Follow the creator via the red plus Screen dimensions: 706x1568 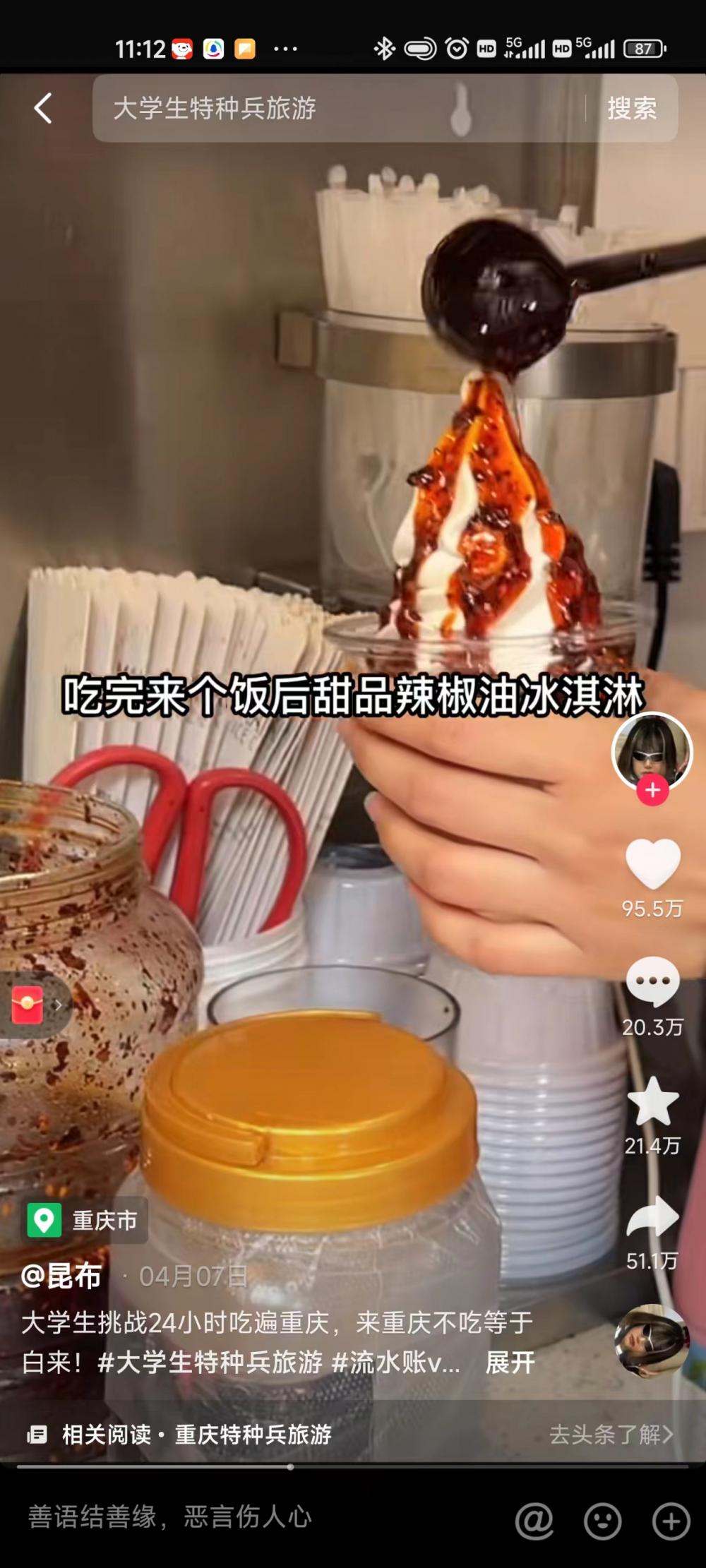pyautogui.click(x=652, y=791)
